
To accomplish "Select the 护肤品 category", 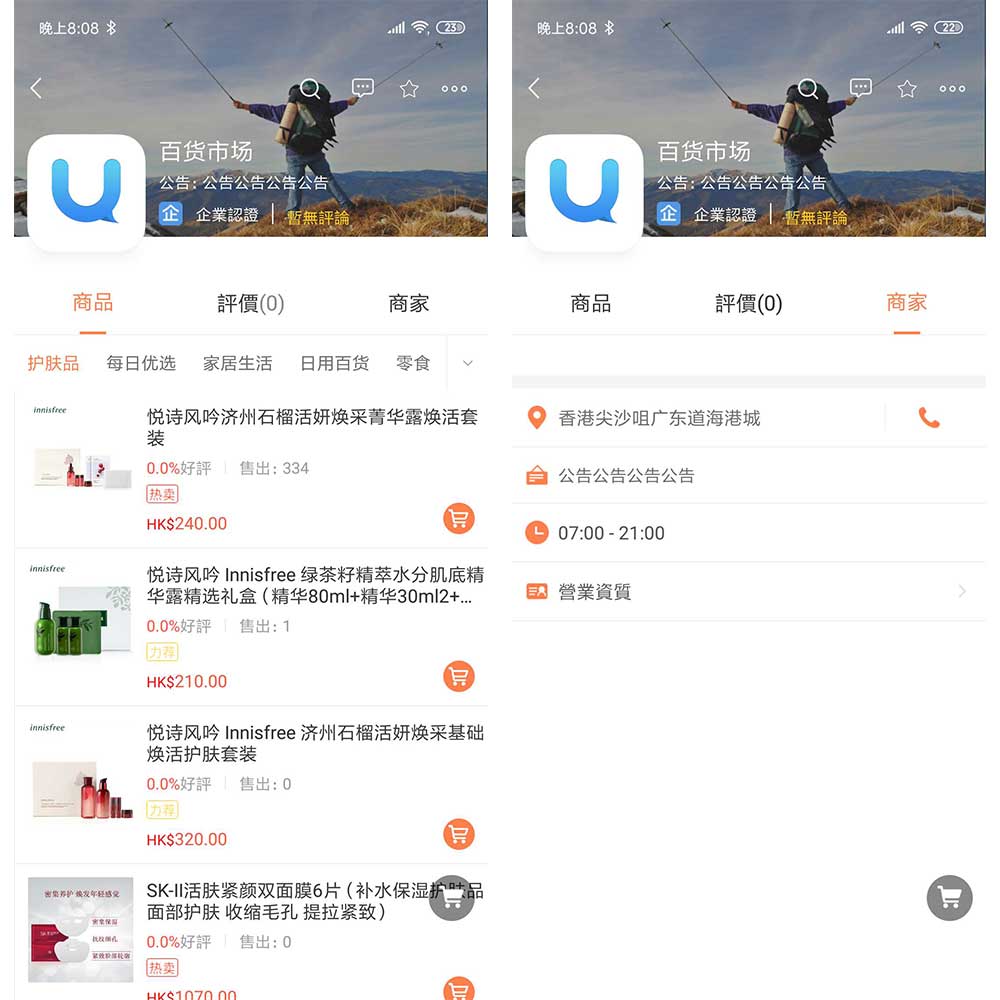I will click(x=53, y=363).
